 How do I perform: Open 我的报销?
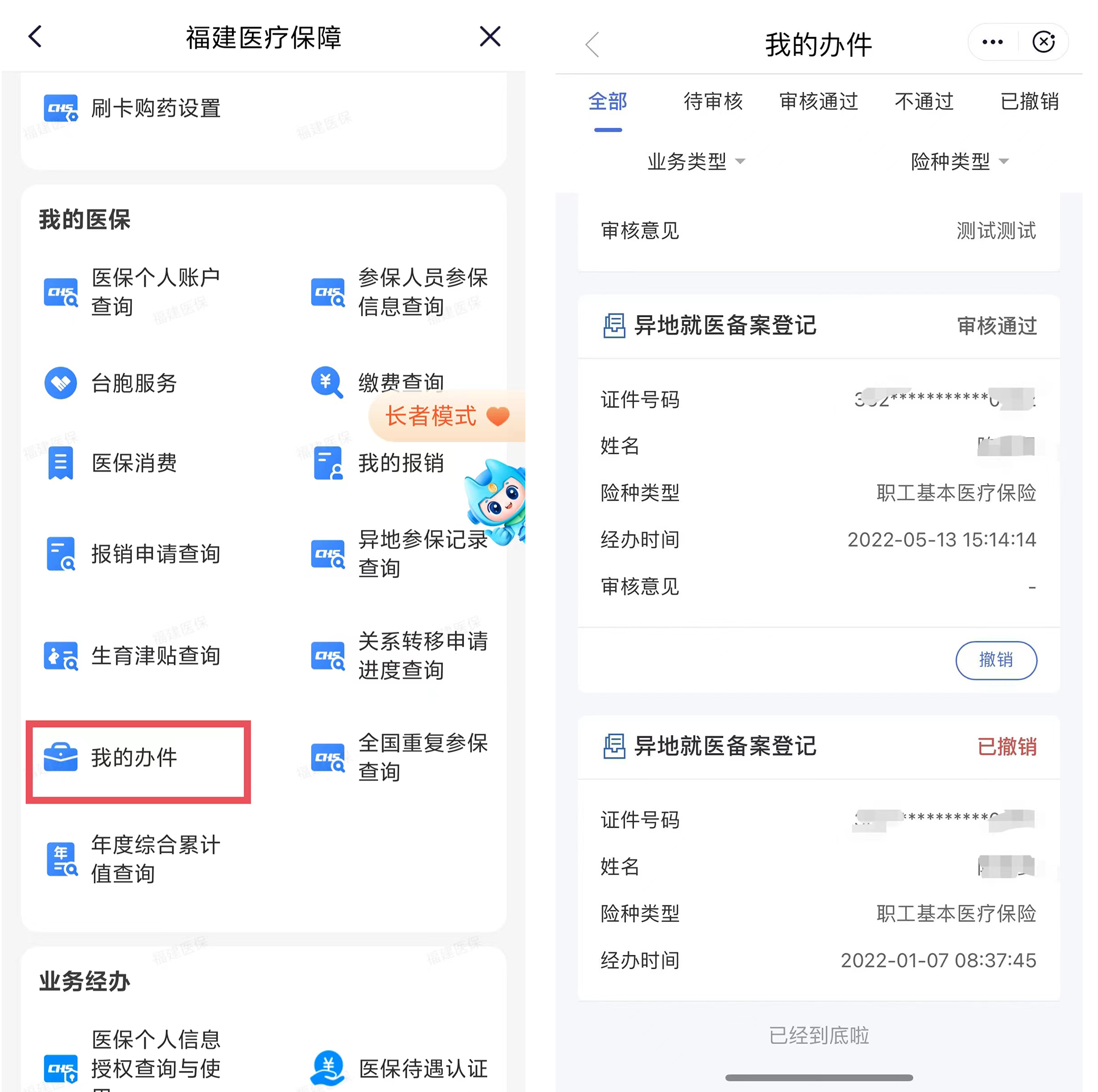click(x=400, y=463)
